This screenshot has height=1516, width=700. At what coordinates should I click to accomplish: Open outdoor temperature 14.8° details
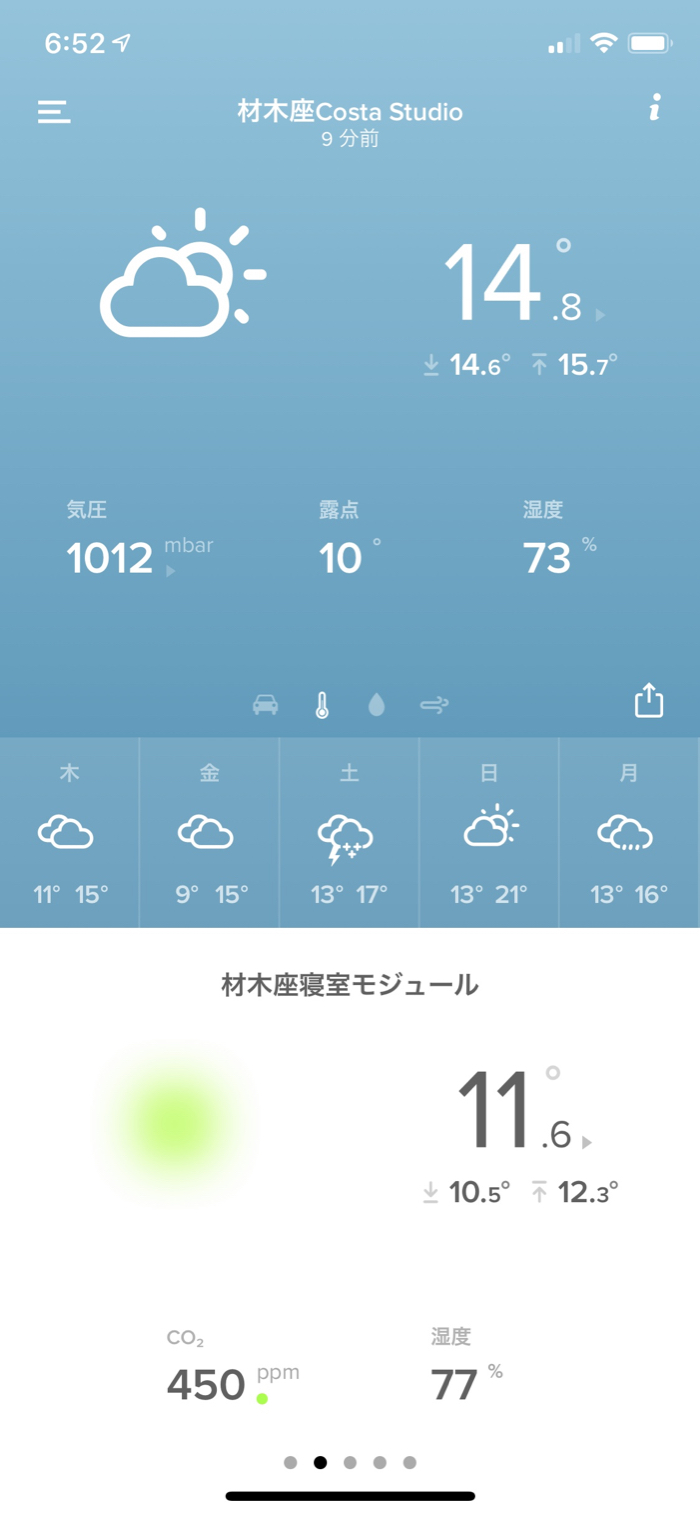(x=525, y=283)
